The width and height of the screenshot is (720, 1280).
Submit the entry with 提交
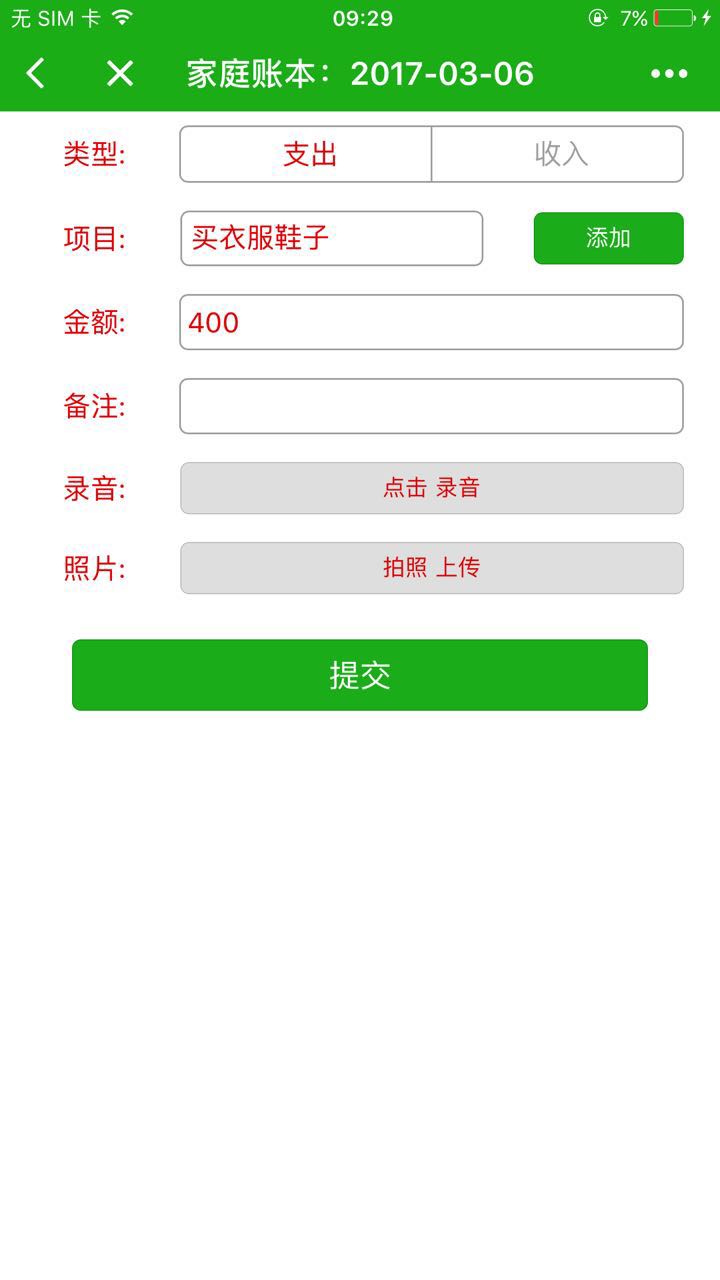pos(360,675)
